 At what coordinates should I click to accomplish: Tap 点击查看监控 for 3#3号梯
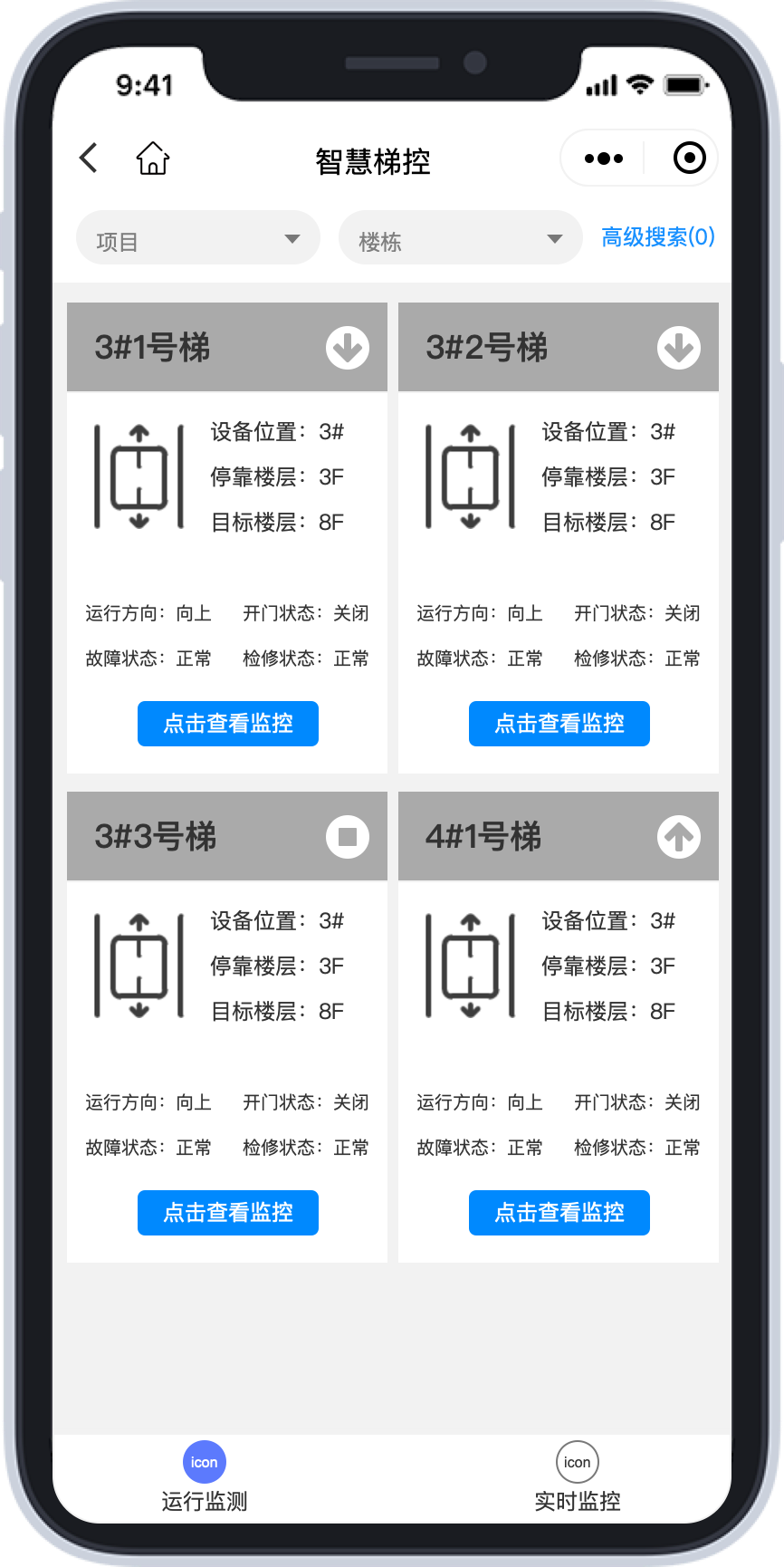pos(228,1213)
